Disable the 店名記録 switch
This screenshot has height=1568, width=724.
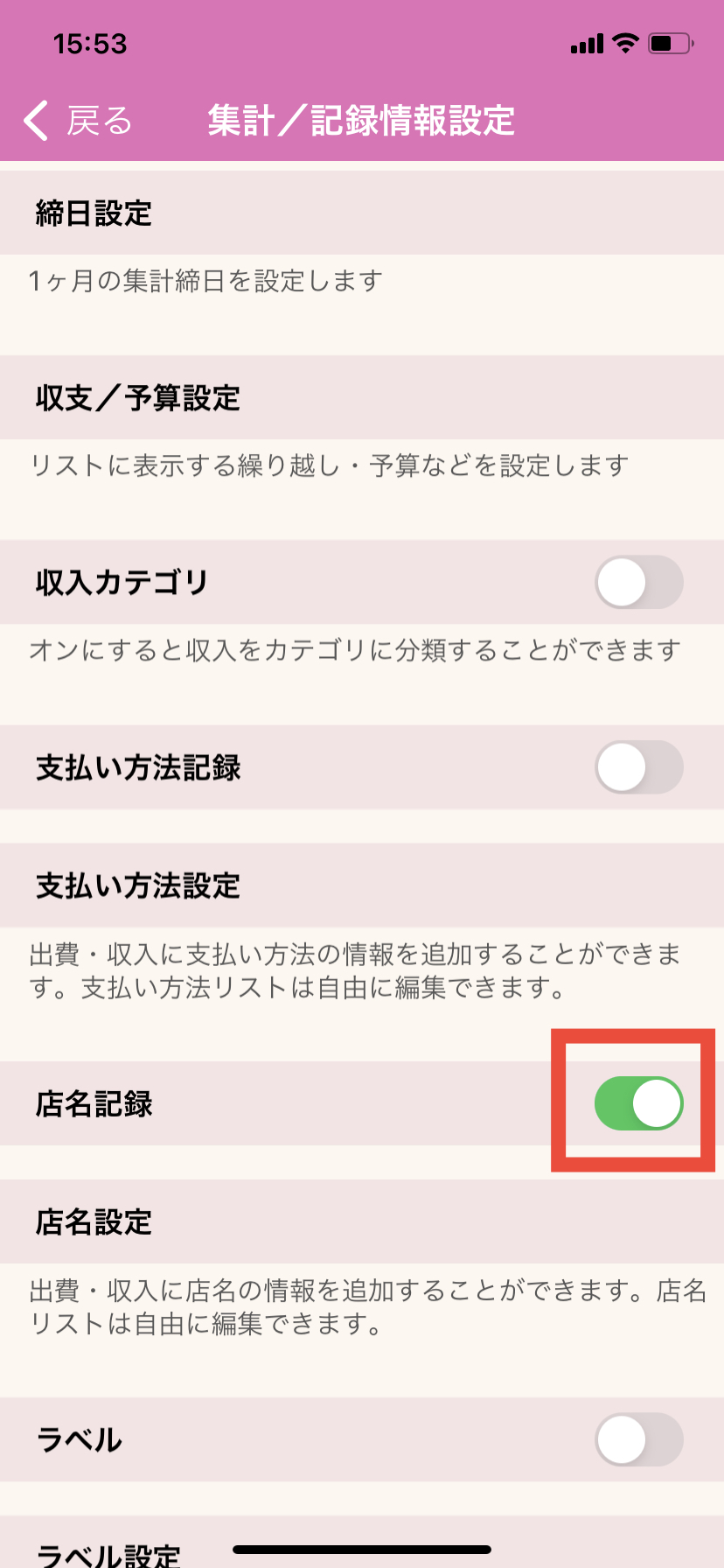638,1103
